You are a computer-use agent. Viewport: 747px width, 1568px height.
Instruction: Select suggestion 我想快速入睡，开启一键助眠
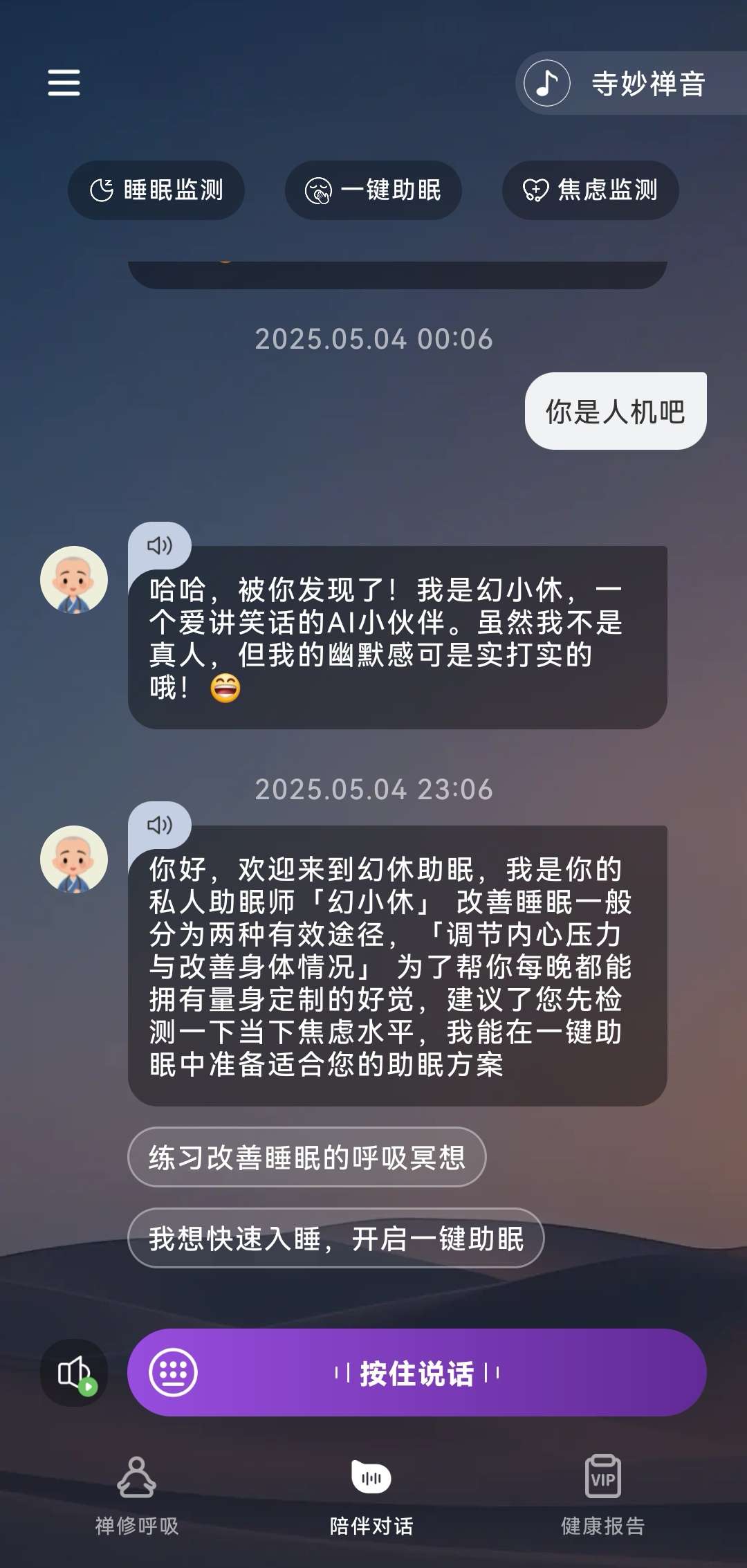click(335, 1238)
